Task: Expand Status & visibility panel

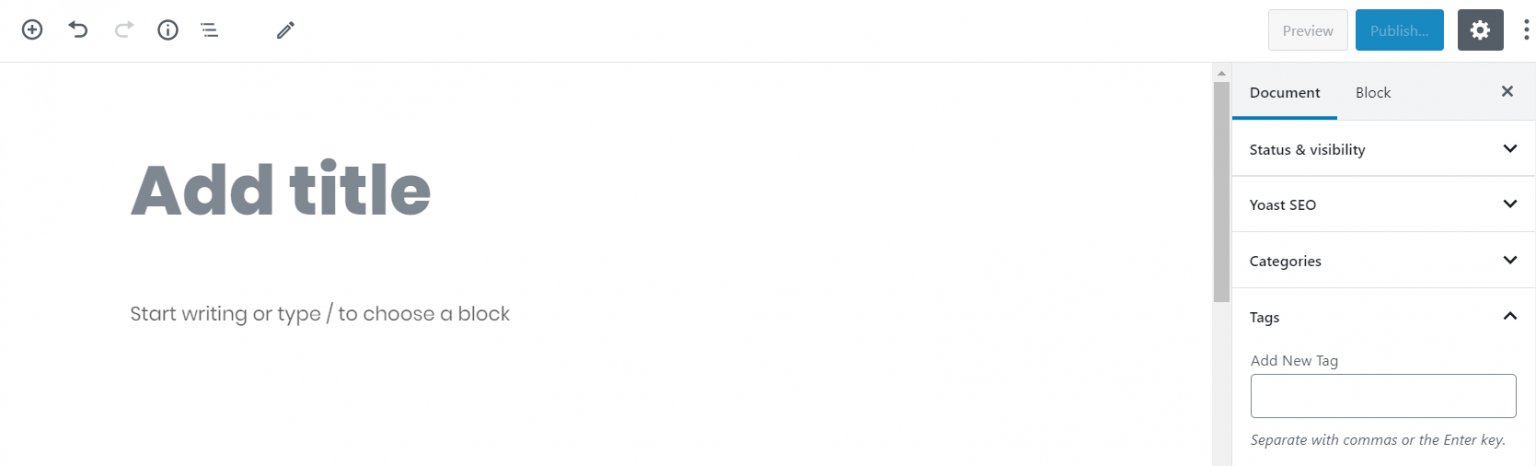Action: coord(1383,149)
